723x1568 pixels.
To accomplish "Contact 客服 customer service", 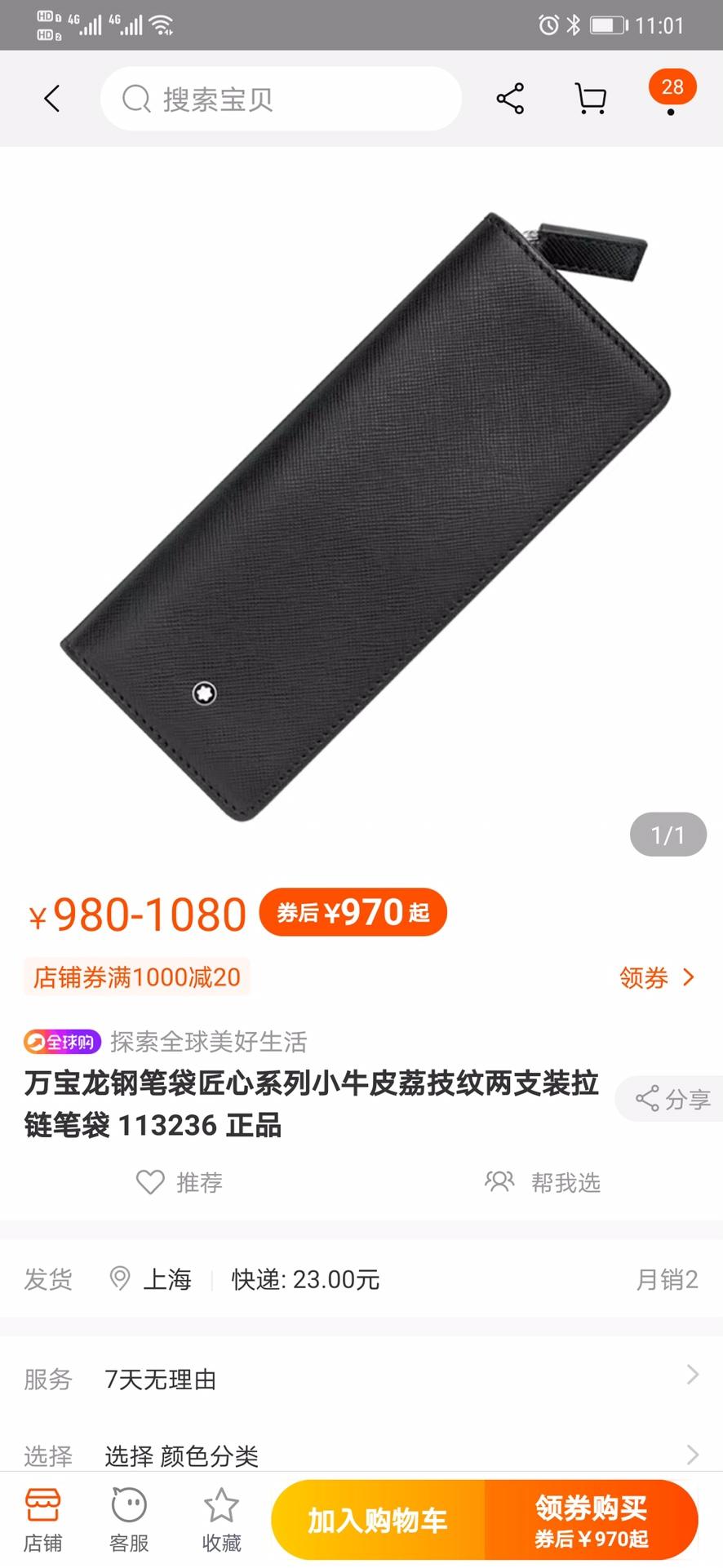I will [129, 1521].
